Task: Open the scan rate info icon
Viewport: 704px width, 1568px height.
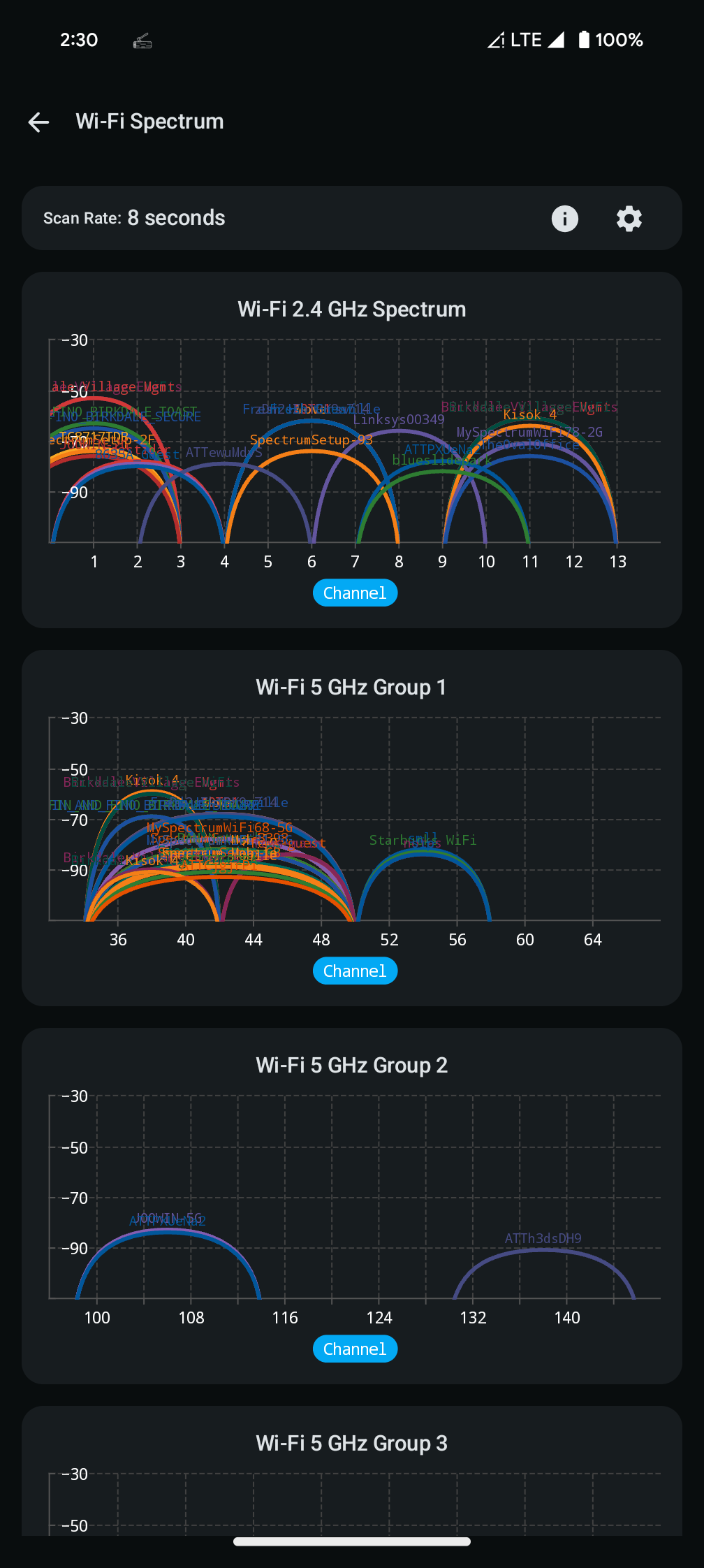Action: point(564,219)
